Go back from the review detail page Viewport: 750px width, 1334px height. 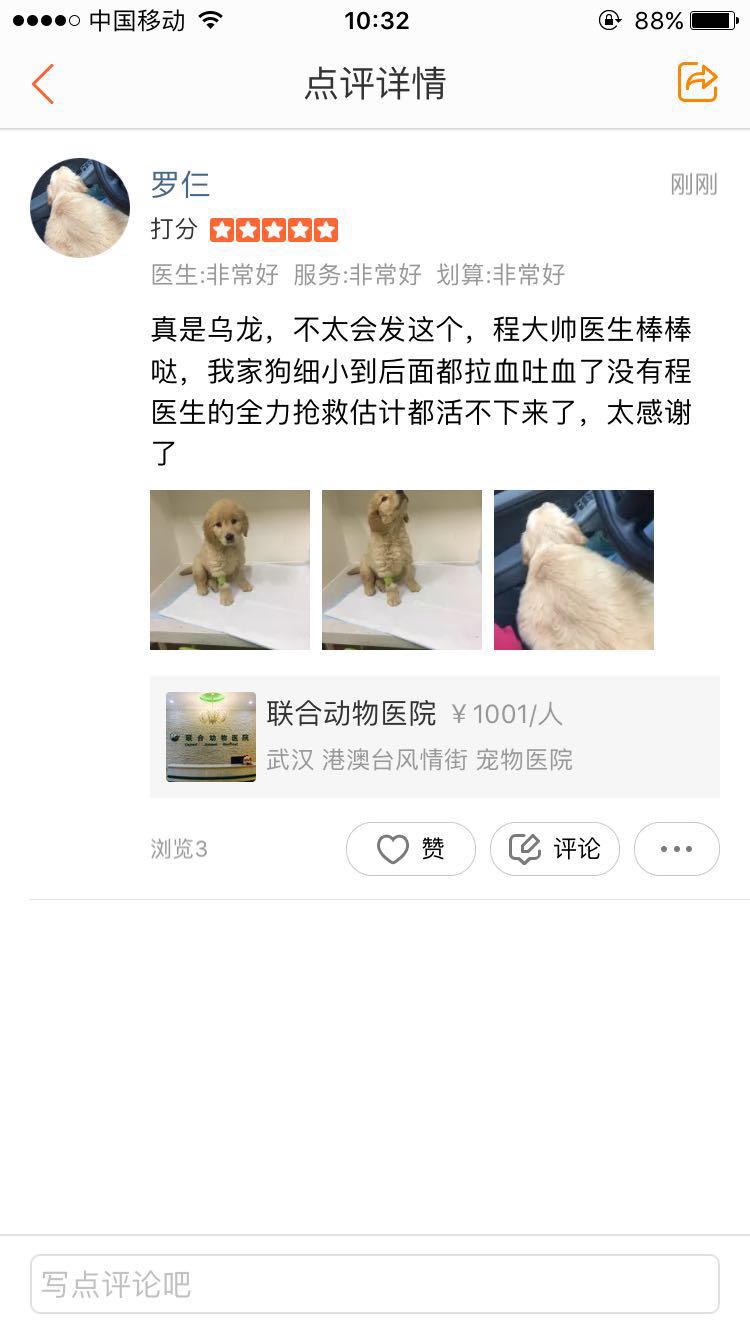(42, 84)
